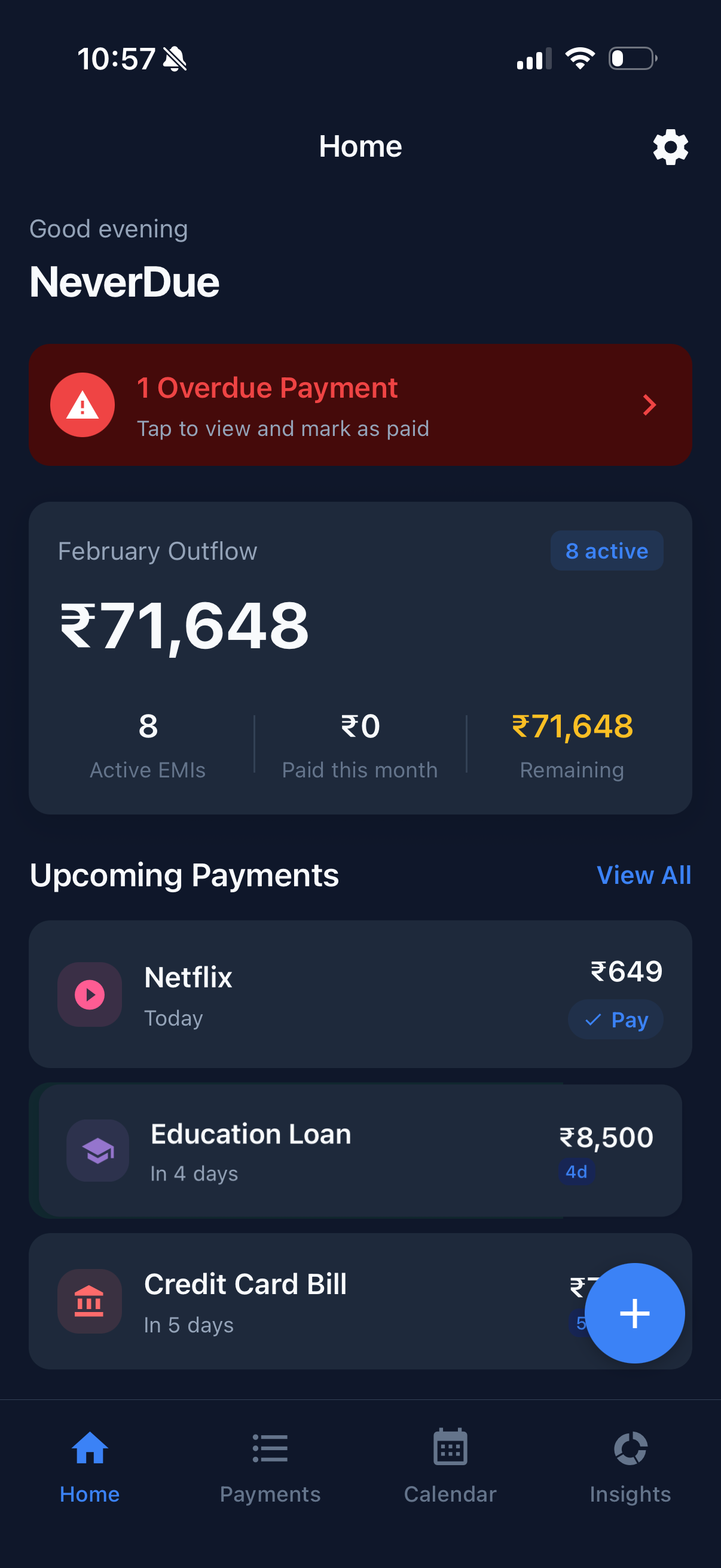Click the Netflix play icon

[90, 994]
